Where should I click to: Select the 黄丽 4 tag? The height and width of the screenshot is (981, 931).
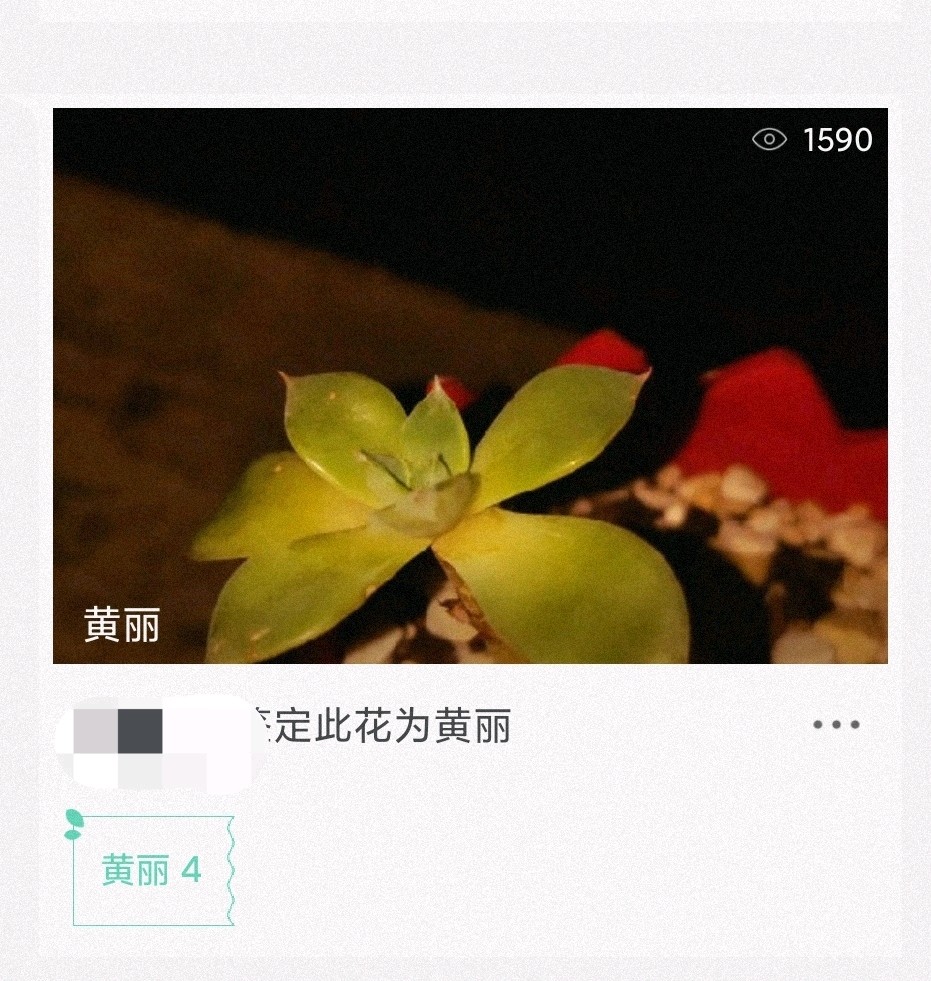pyautogui.click(x=152, y=871)
